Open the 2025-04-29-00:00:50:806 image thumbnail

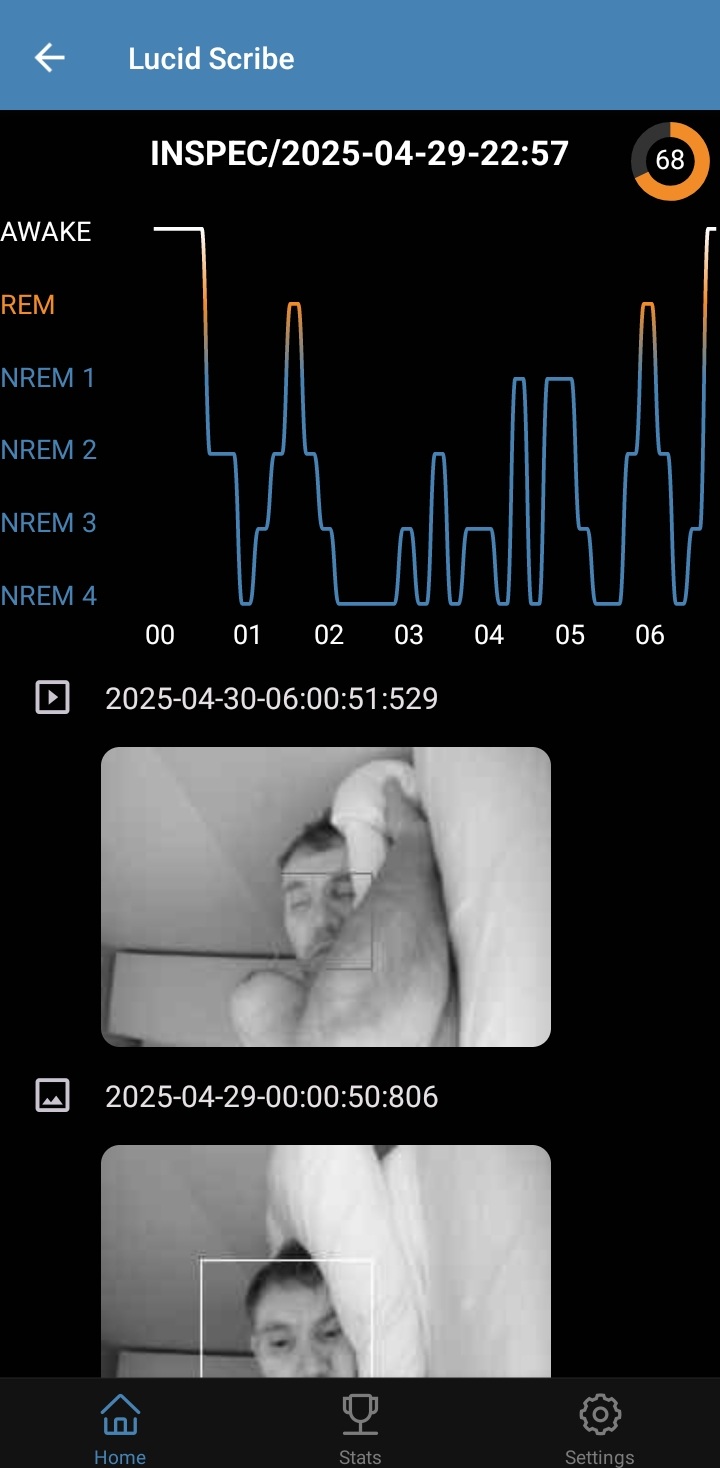point(326,1260)
